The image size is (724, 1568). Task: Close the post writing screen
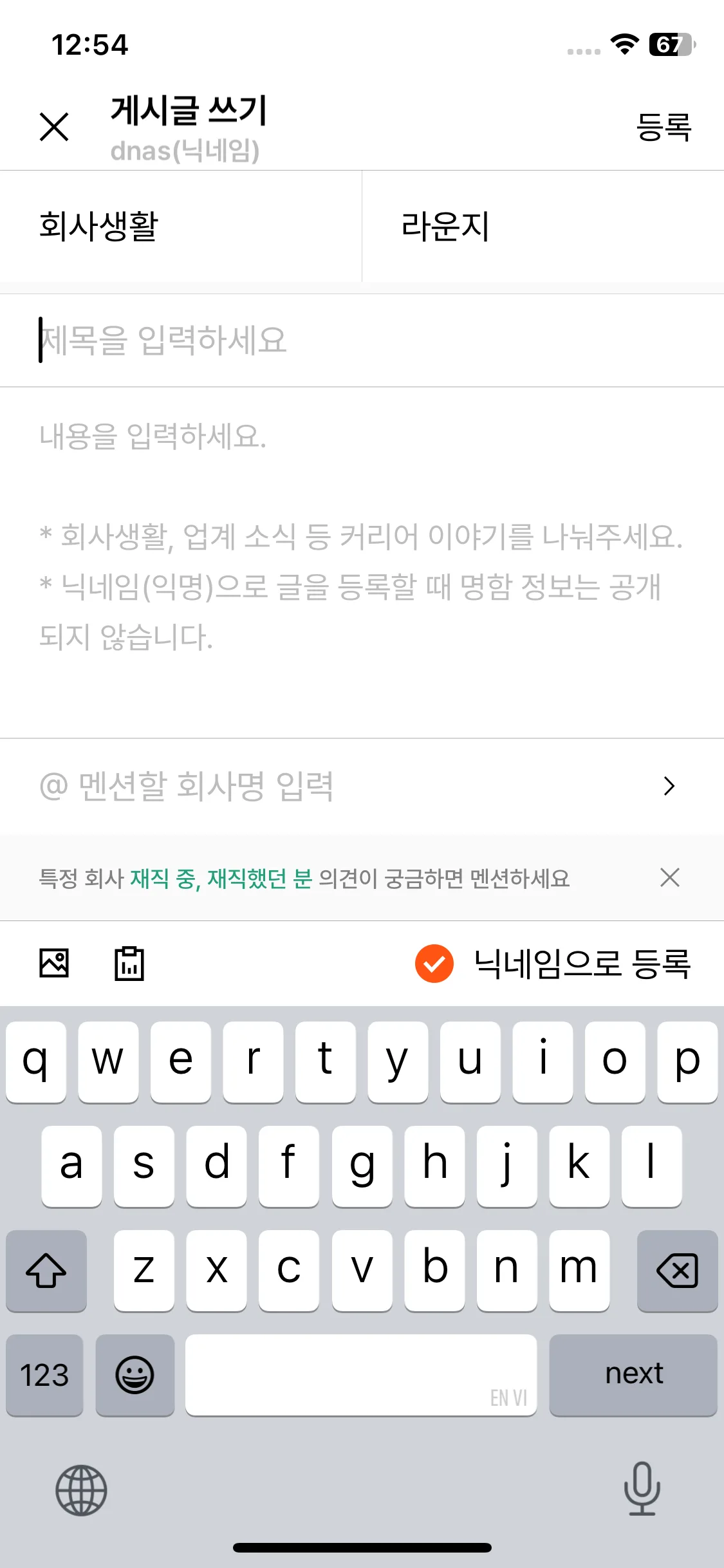[x=54, y=127]
